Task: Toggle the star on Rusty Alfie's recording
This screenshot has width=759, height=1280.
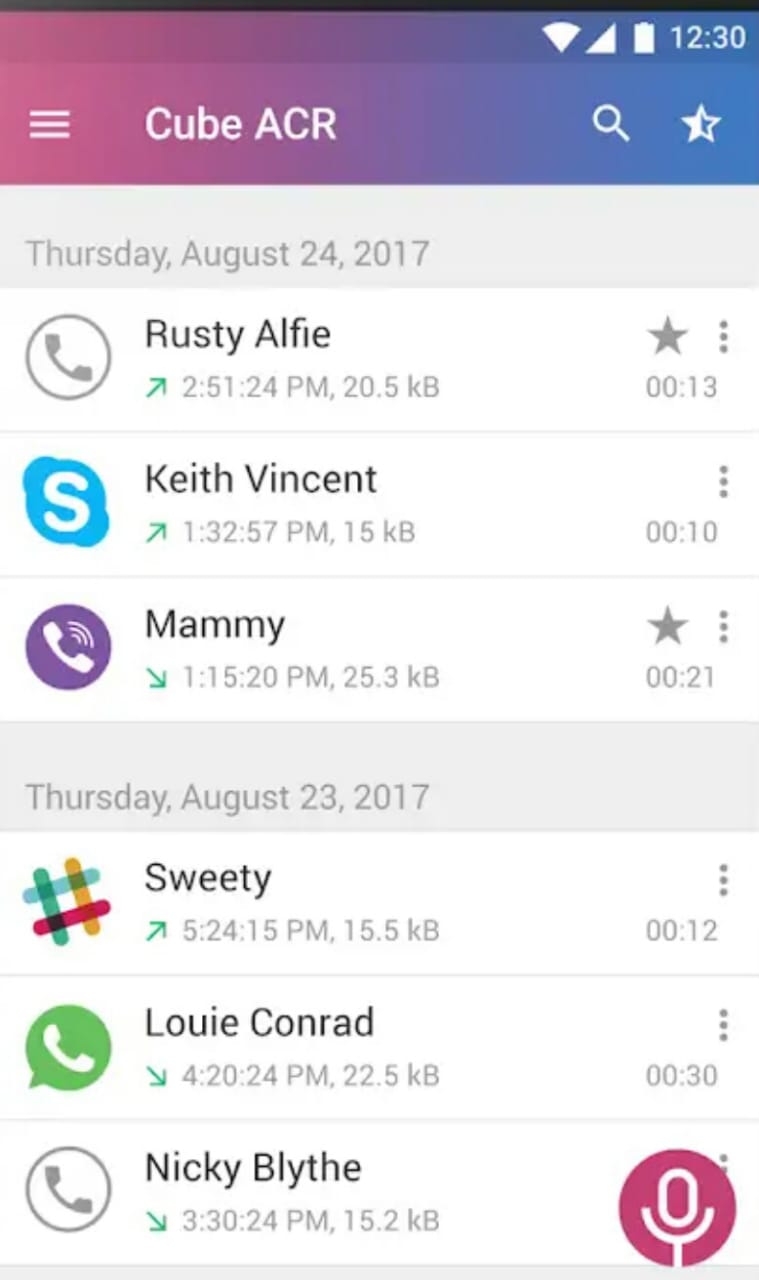Action: (x=667, y=337)
